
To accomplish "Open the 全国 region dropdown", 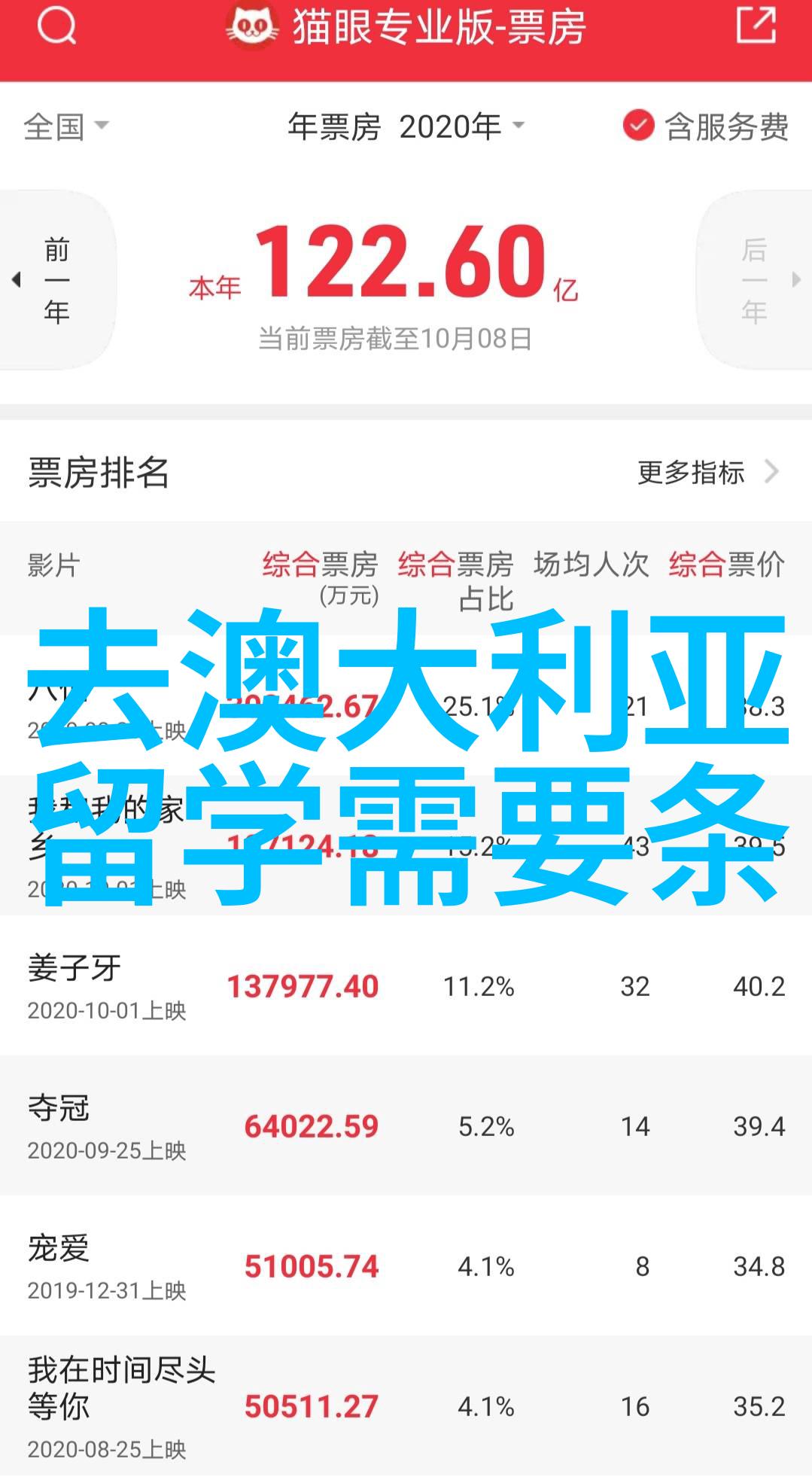I will point(65,126).
